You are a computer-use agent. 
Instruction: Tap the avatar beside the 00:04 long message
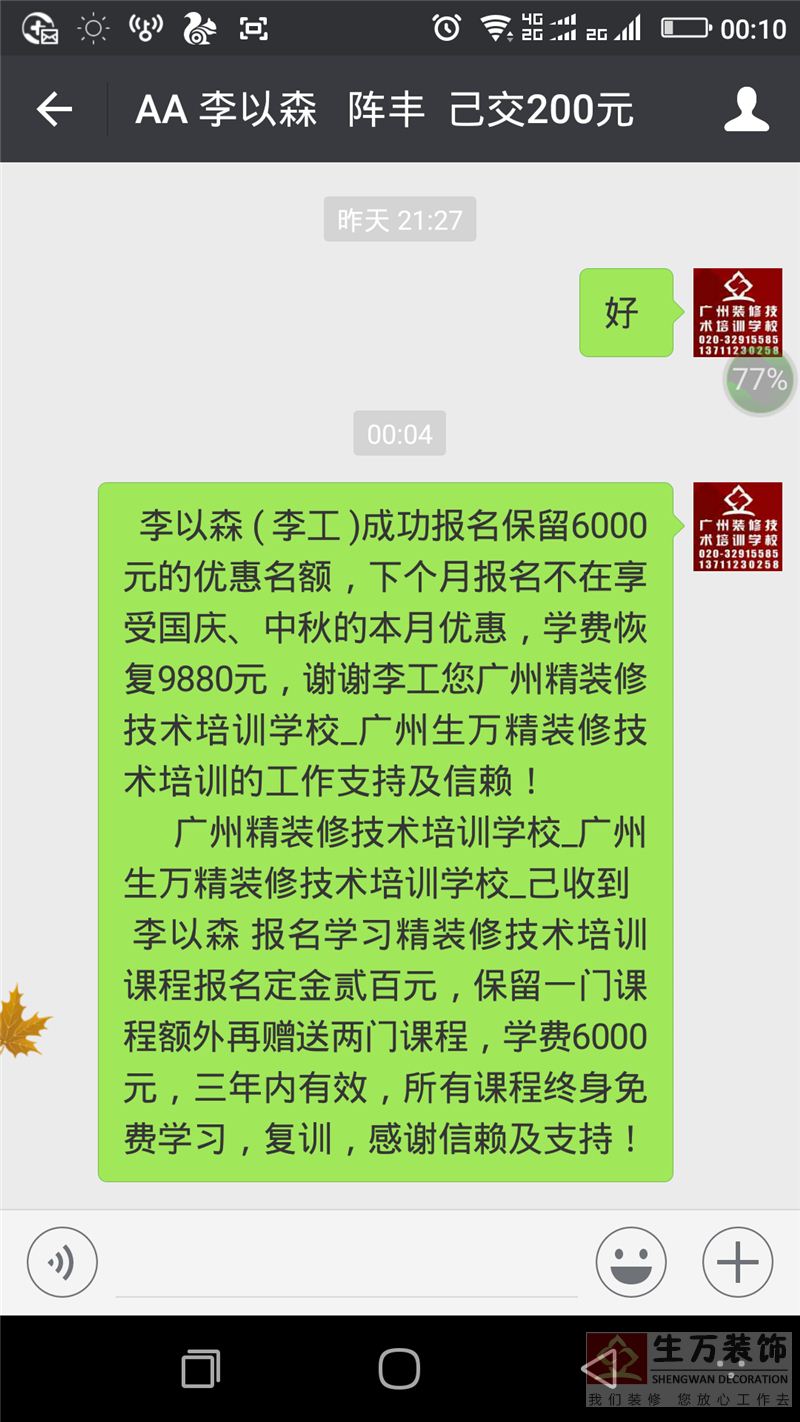pyautogui.click(x=738, y=527)
